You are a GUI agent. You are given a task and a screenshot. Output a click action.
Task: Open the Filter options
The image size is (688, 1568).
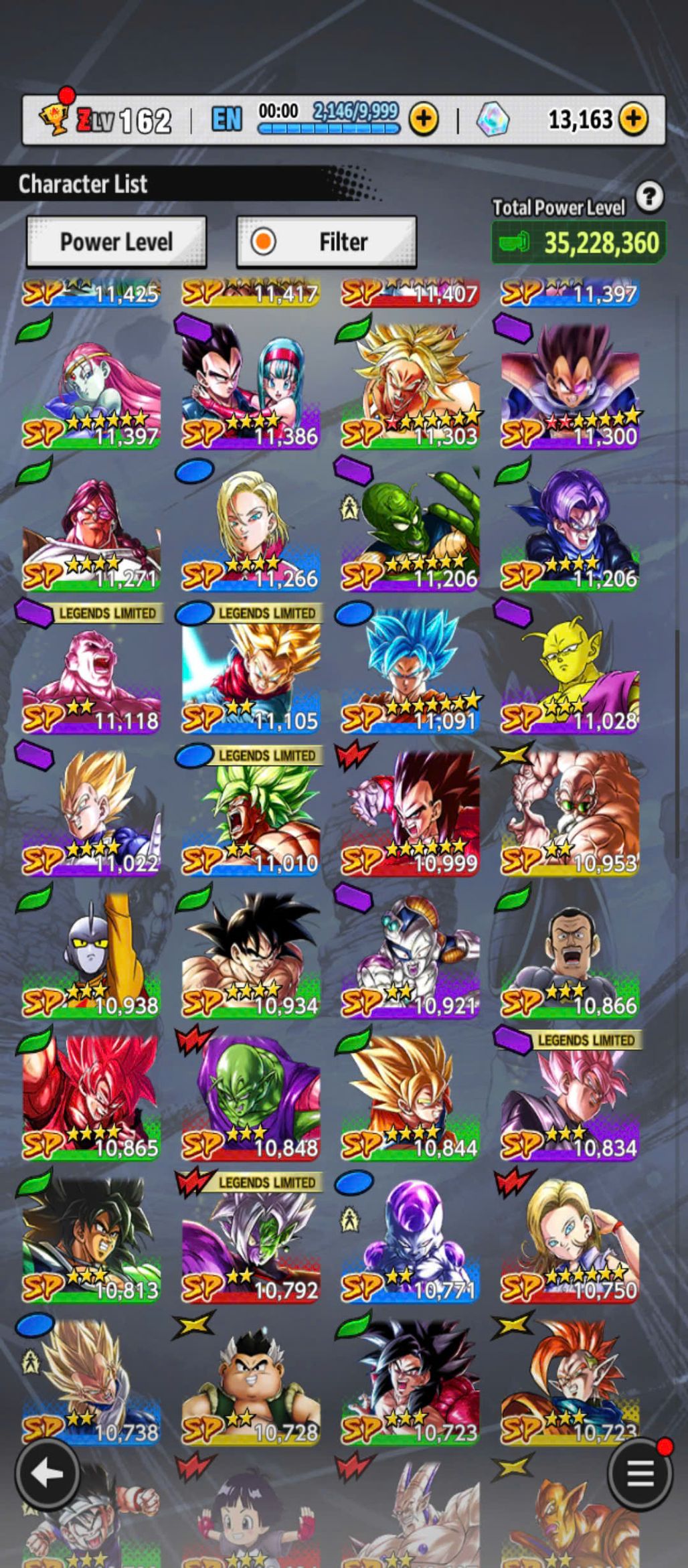click(327, 242)
